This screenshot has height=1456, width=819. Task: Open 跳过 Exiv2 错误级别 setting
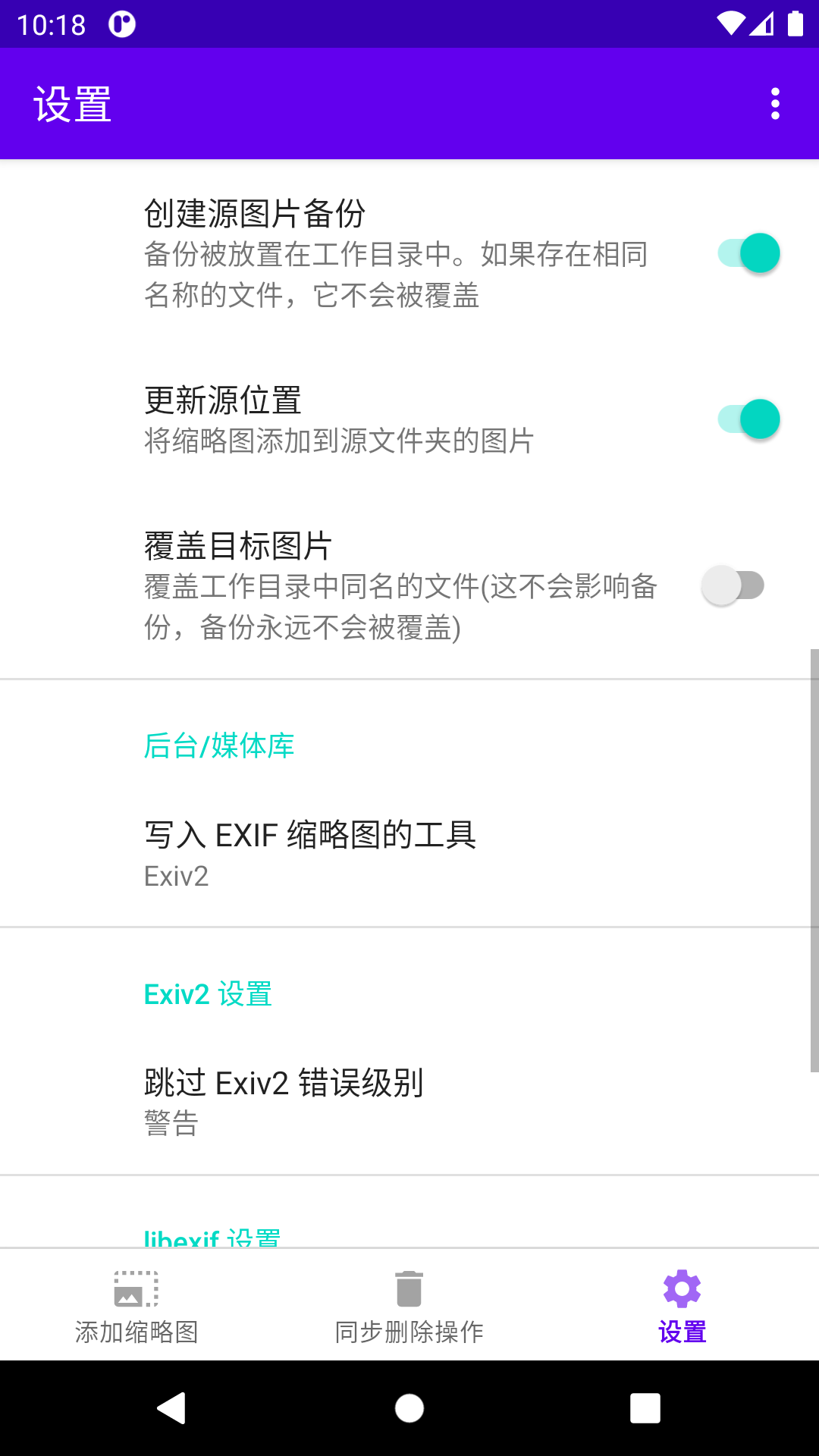409,1102
